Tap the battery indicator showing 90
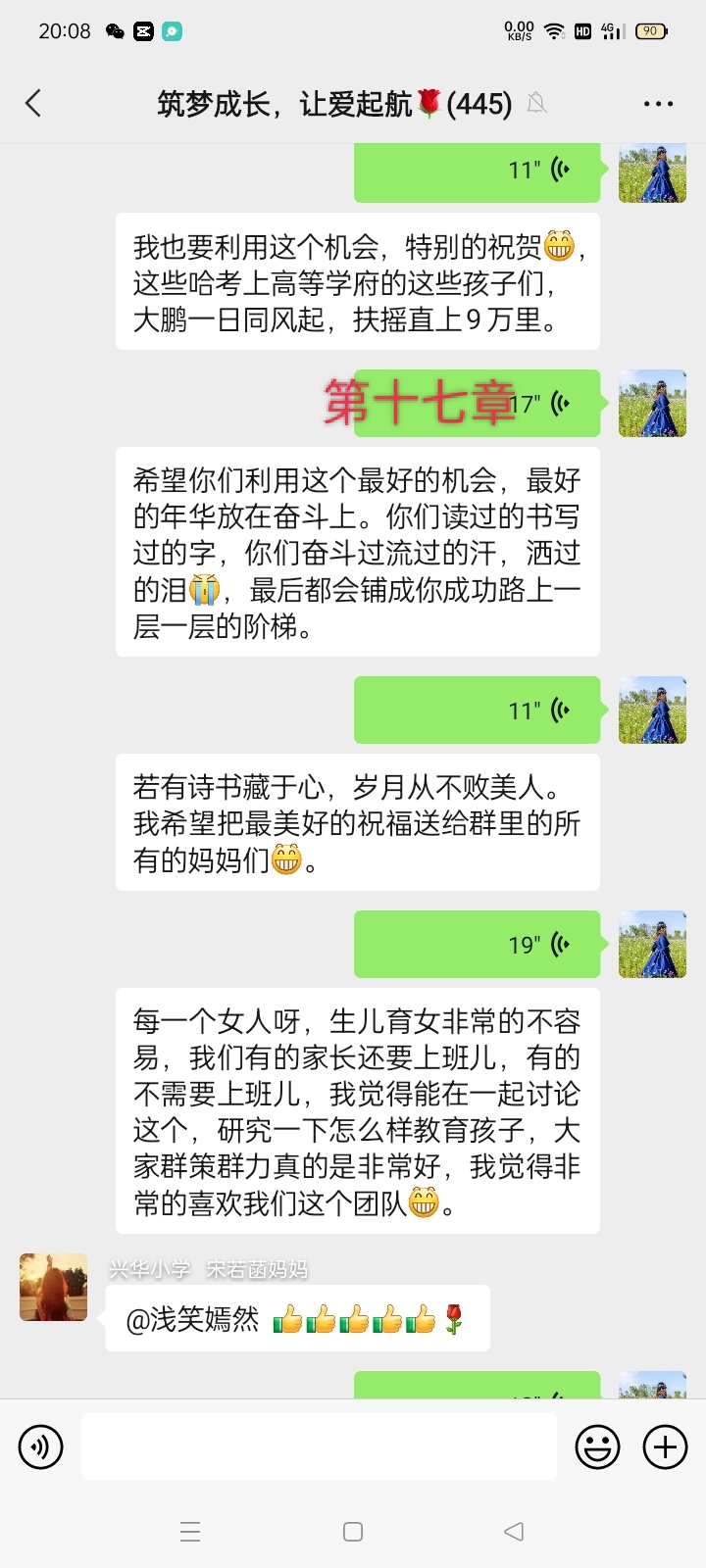Image resolution: width=706 pixels, height=1568 pixels. 650,29
